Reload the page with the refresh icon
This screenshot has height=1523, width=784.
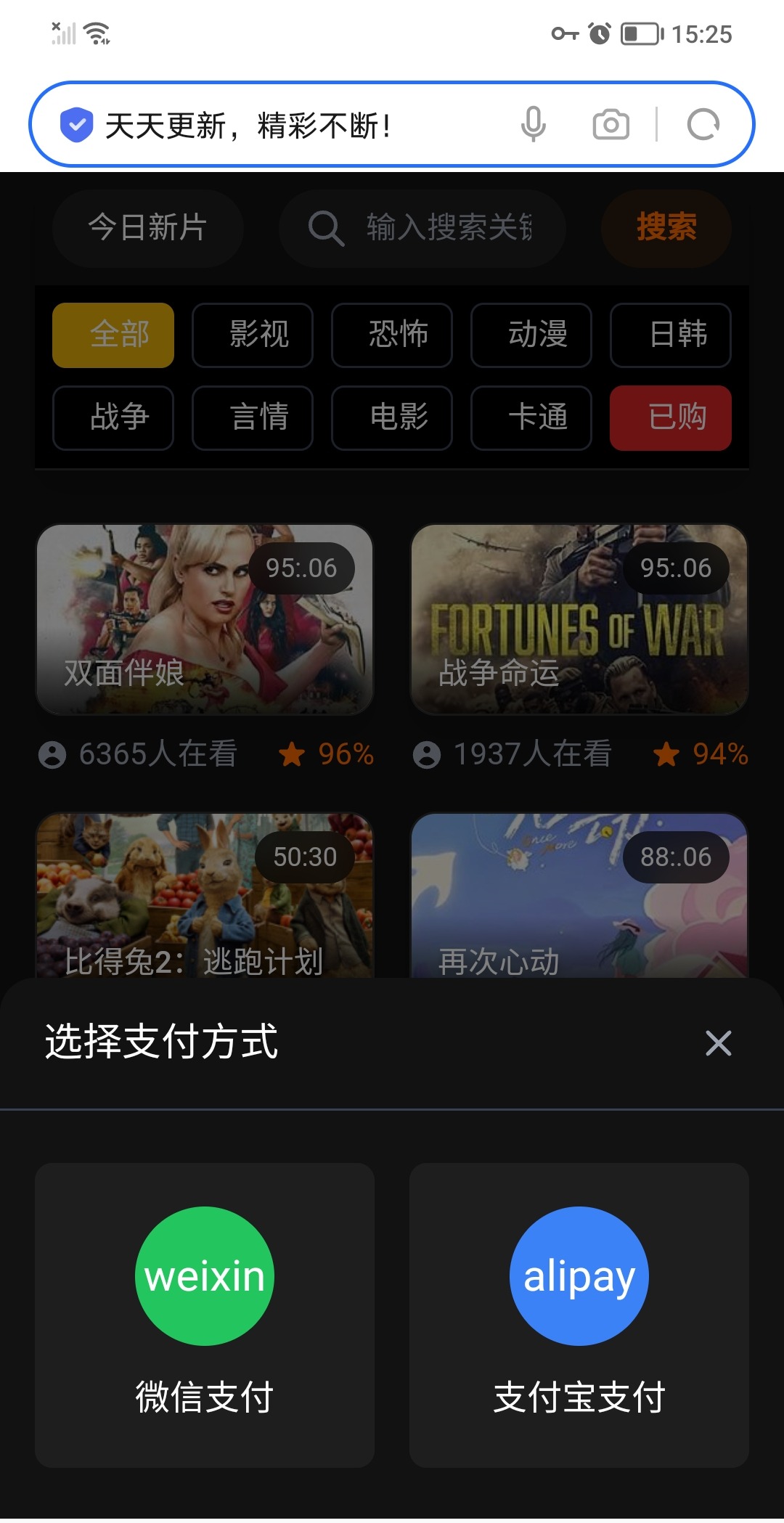703,125
